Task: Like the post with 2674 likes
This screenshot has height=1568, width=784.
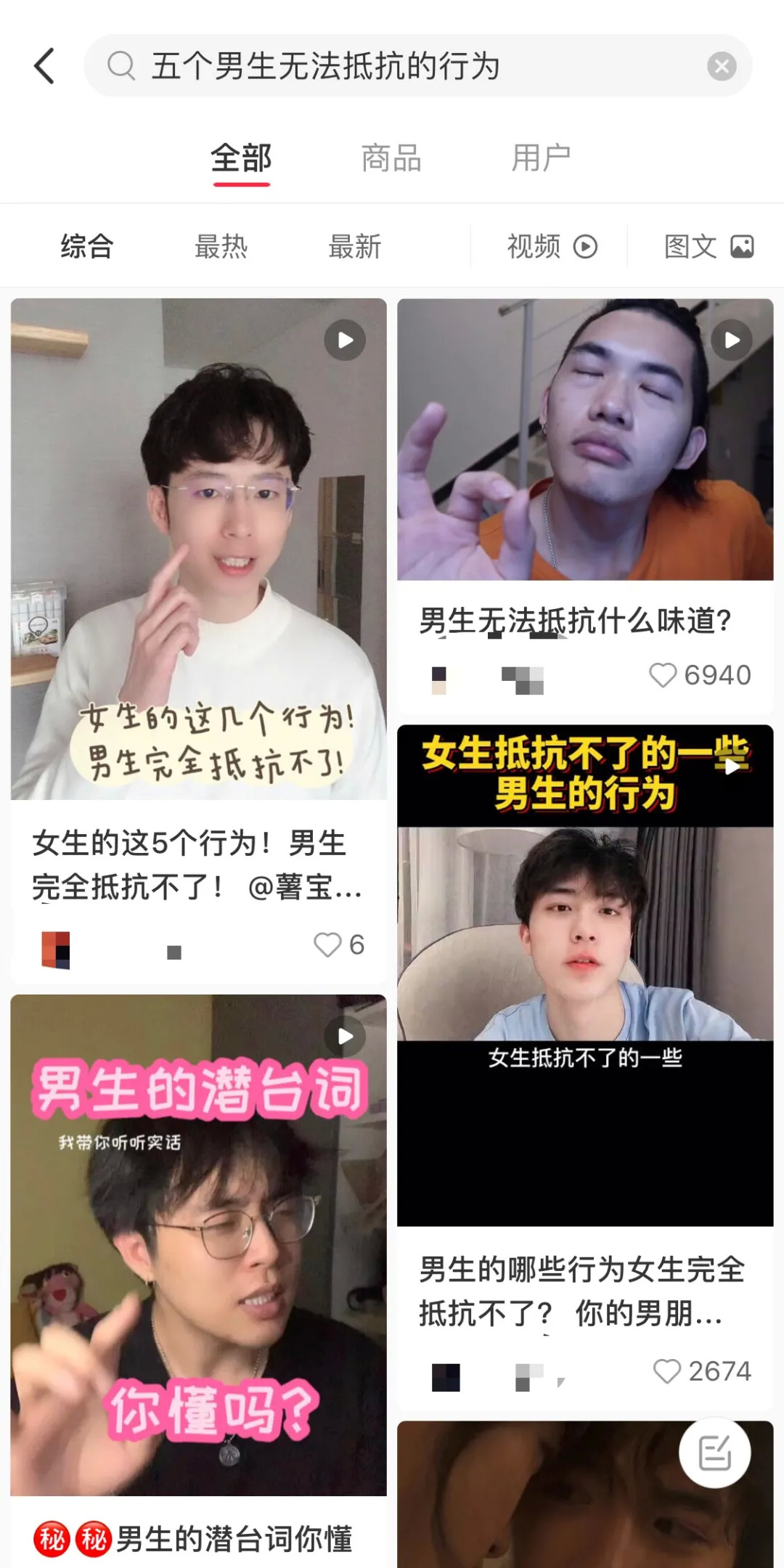Action: tap(667, 1371)
